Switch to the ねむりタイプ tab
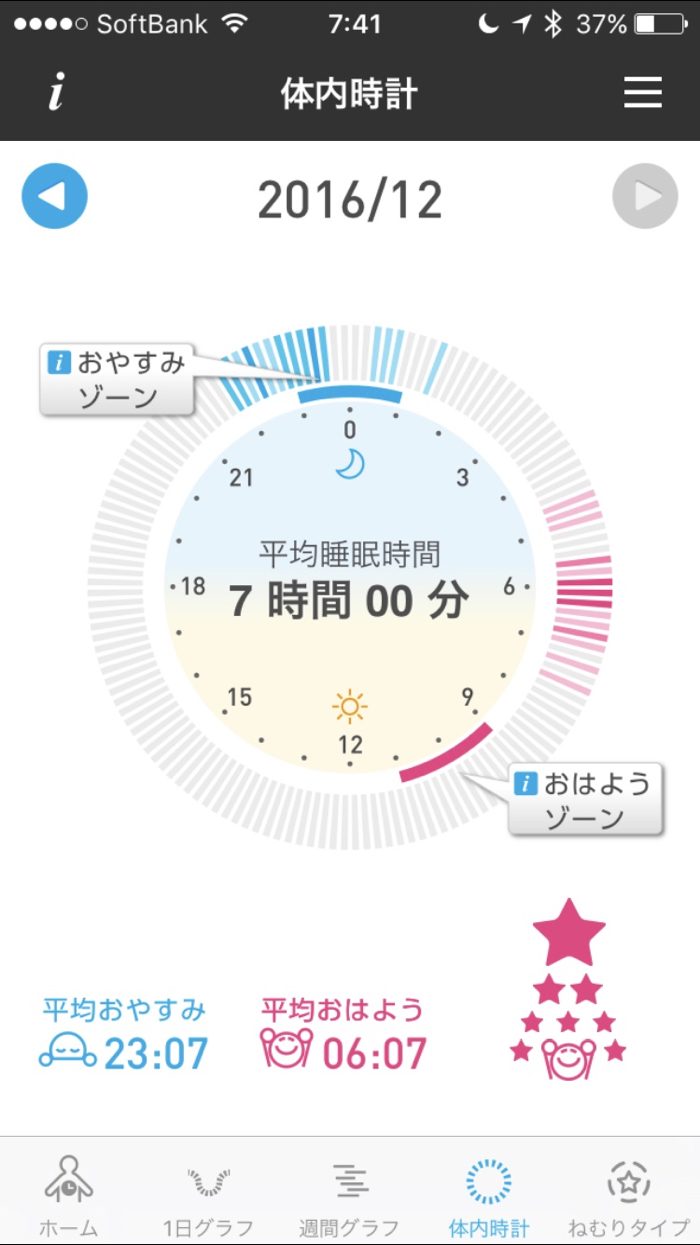 [x=629, y=1195]
